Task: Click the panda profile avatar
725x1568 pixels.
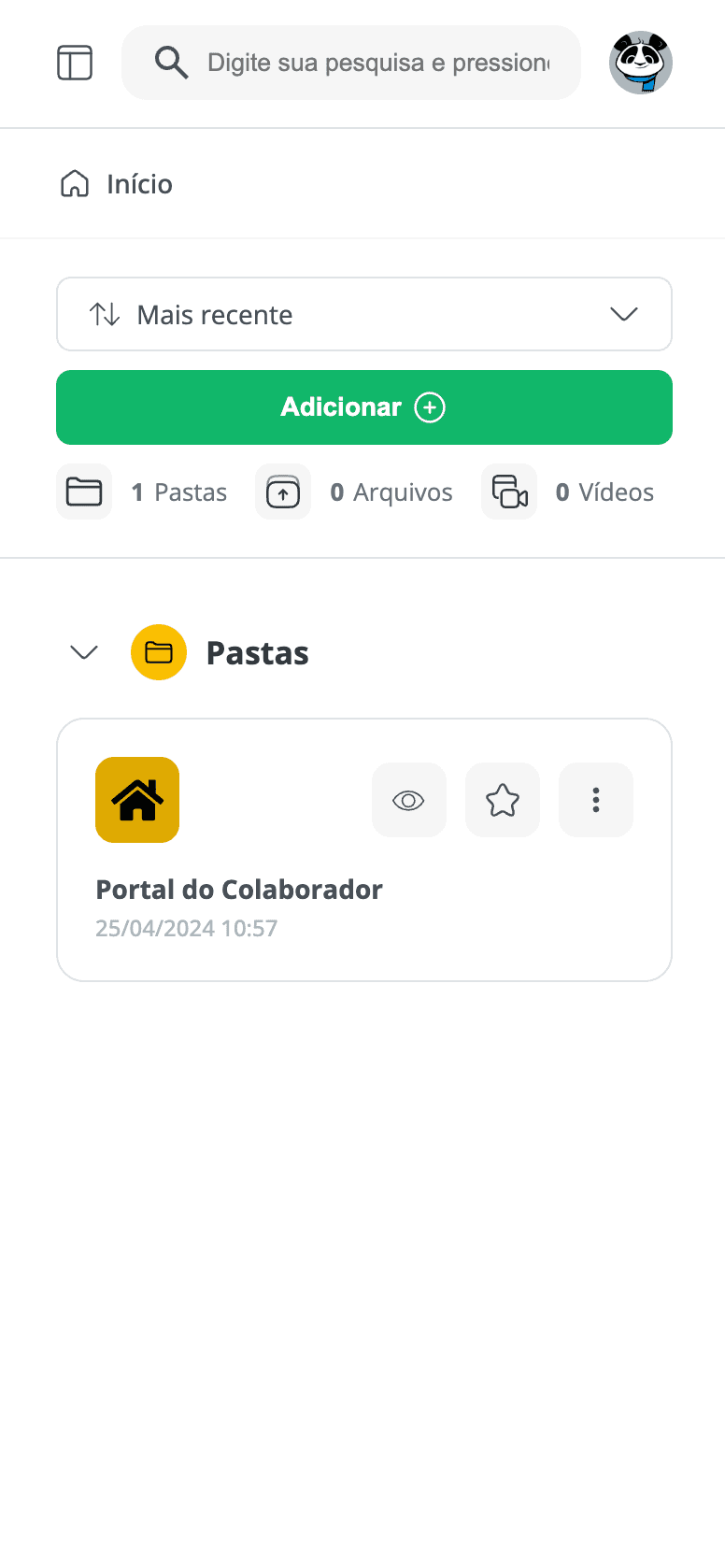Action: tap(641, 63)
